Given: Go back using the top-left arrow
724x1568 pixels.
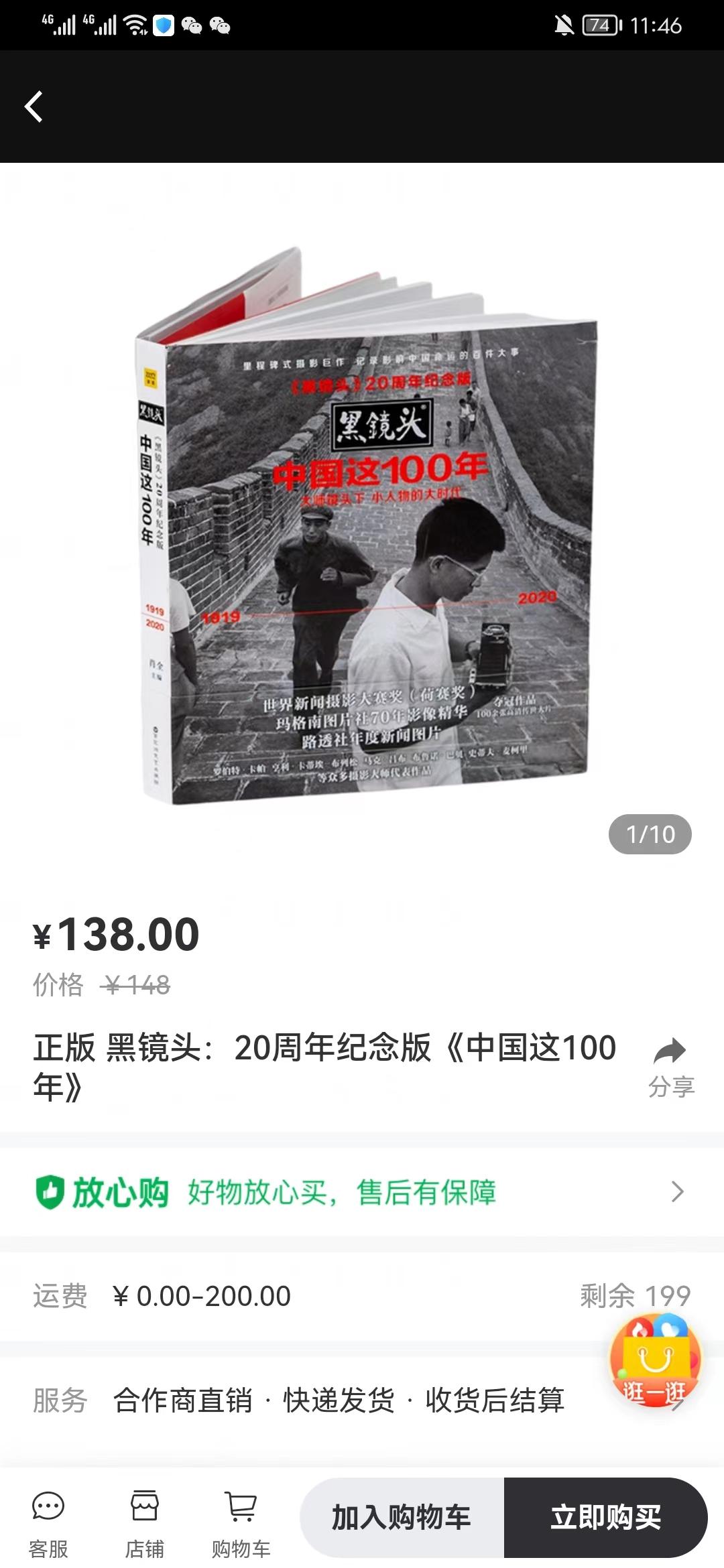Looking at the screenshot, I should click(x=34, y=107).
